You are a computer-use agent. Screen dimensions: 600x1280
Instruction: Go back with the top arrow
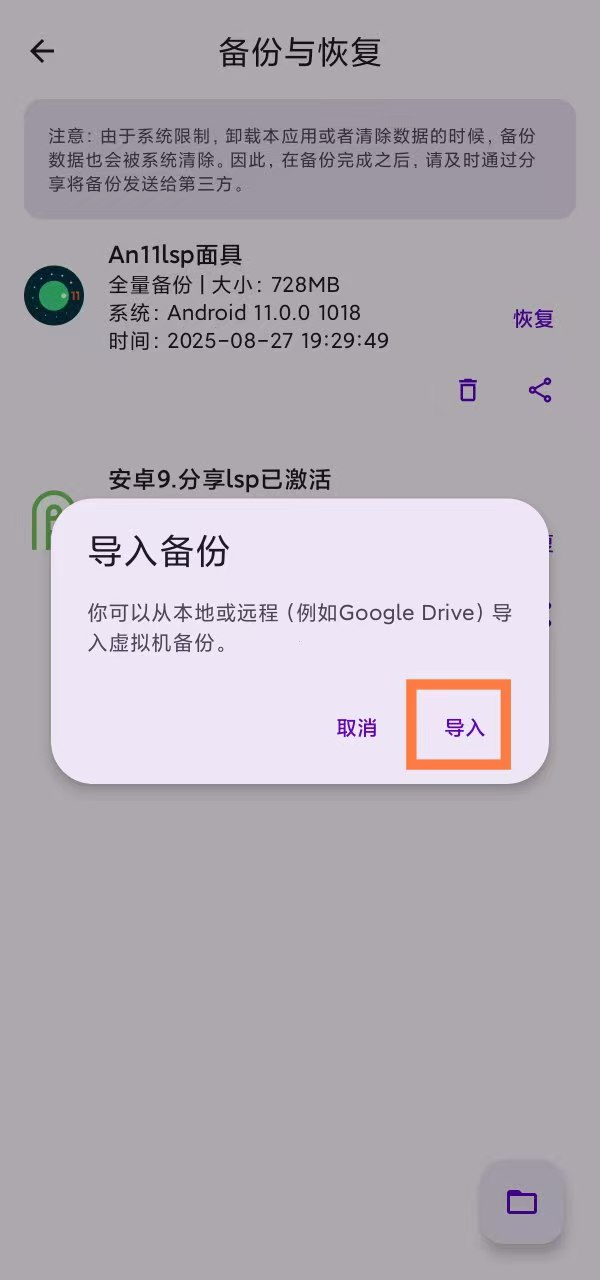click(x=42, y=52)
